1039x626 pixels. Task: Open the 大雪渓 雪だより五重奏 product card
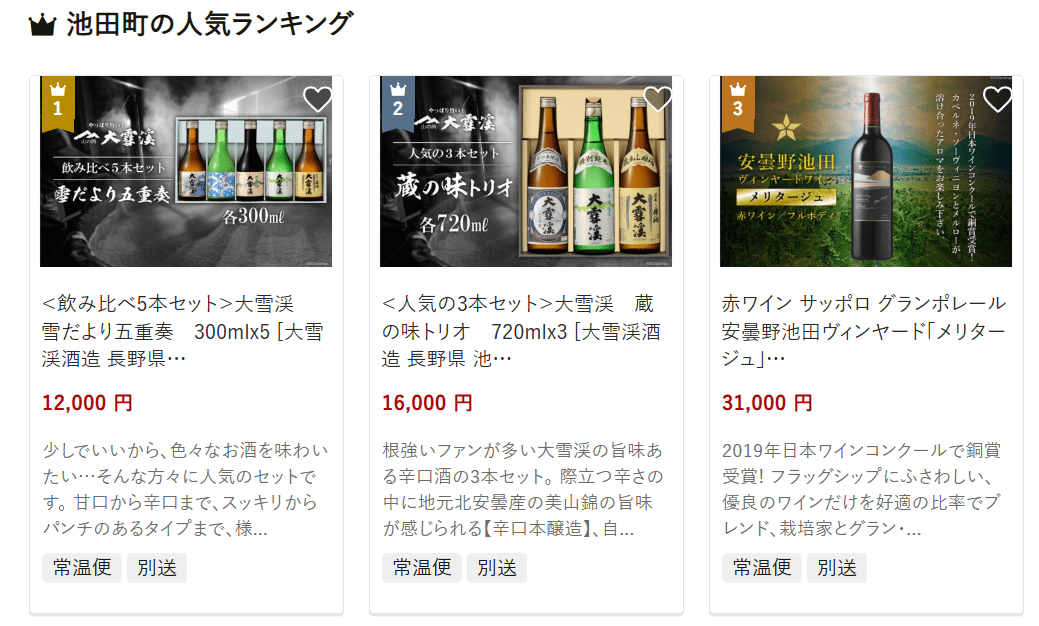[185, 331]
